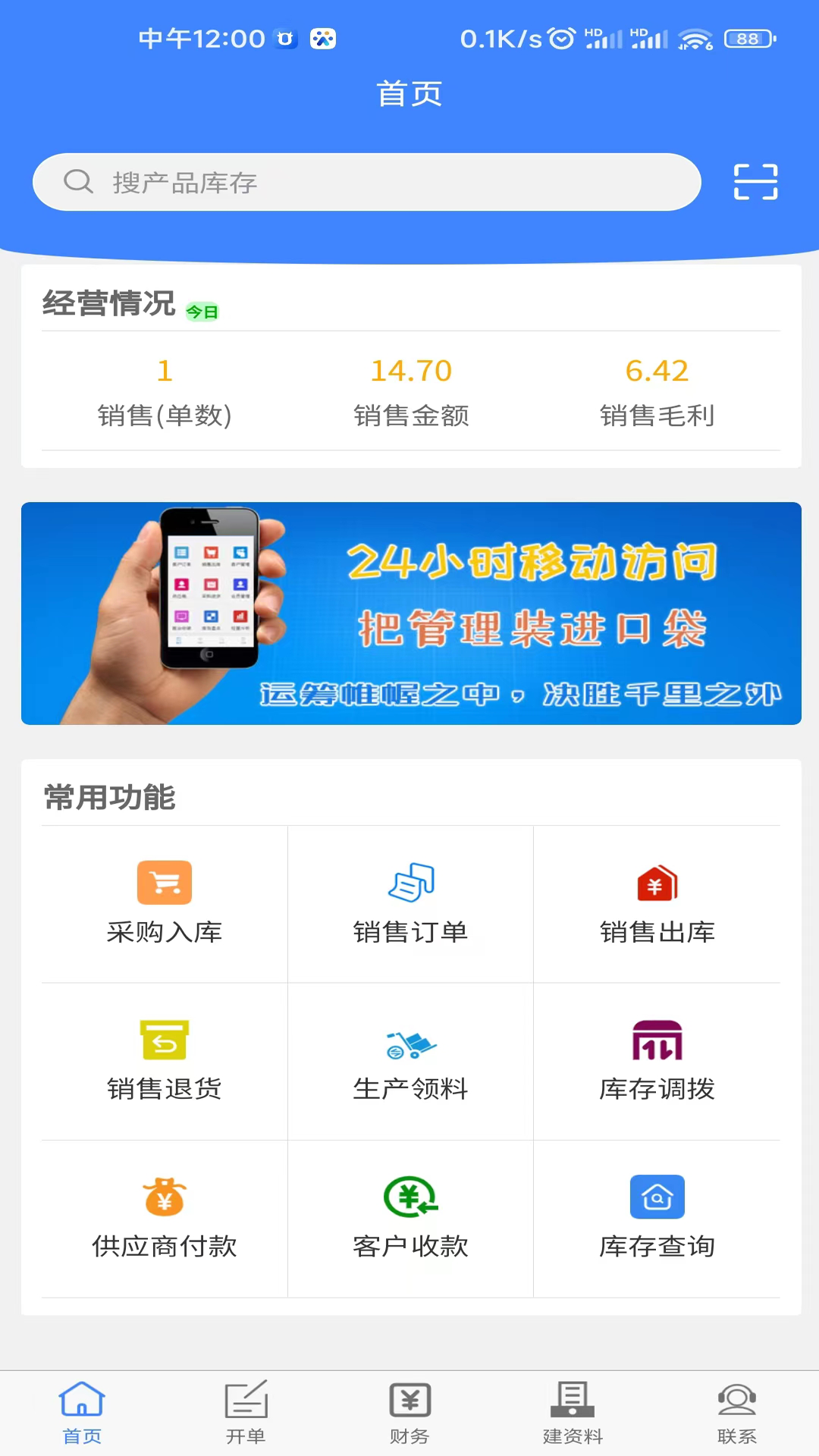Open 客户收款

click(410, 1218)
